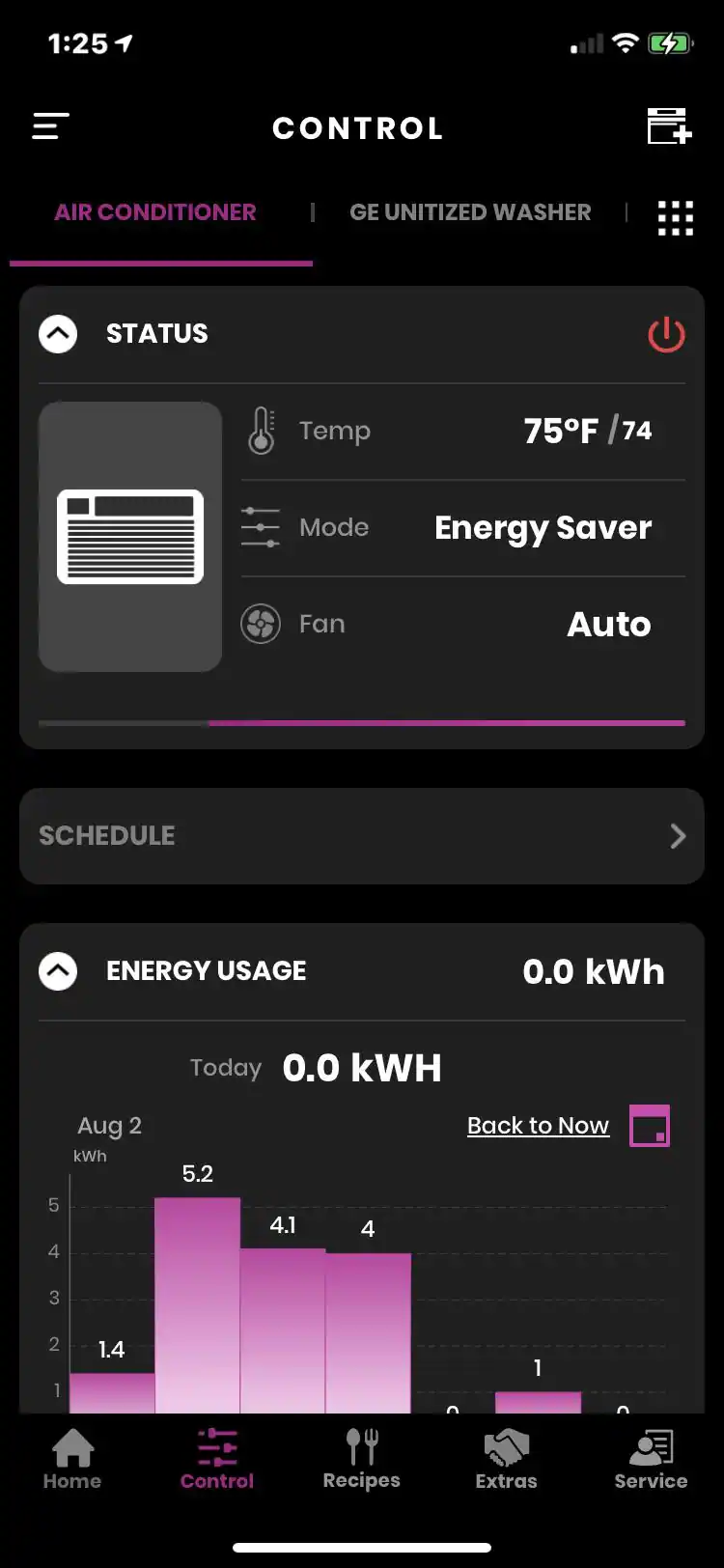Open the Service tab
The width and height of the screenshot is (724, 1568).
tap(651, 1459)
